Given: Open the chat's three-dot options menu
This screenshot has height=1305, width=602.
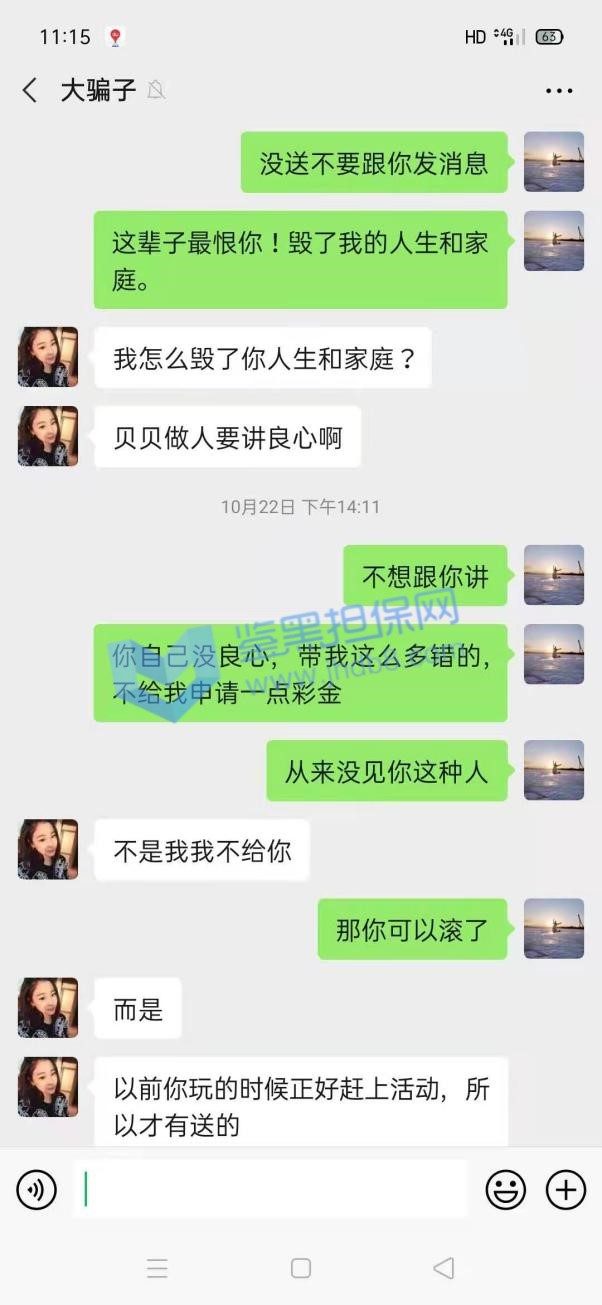Looking at the screenshot, I should coord(559,91).
